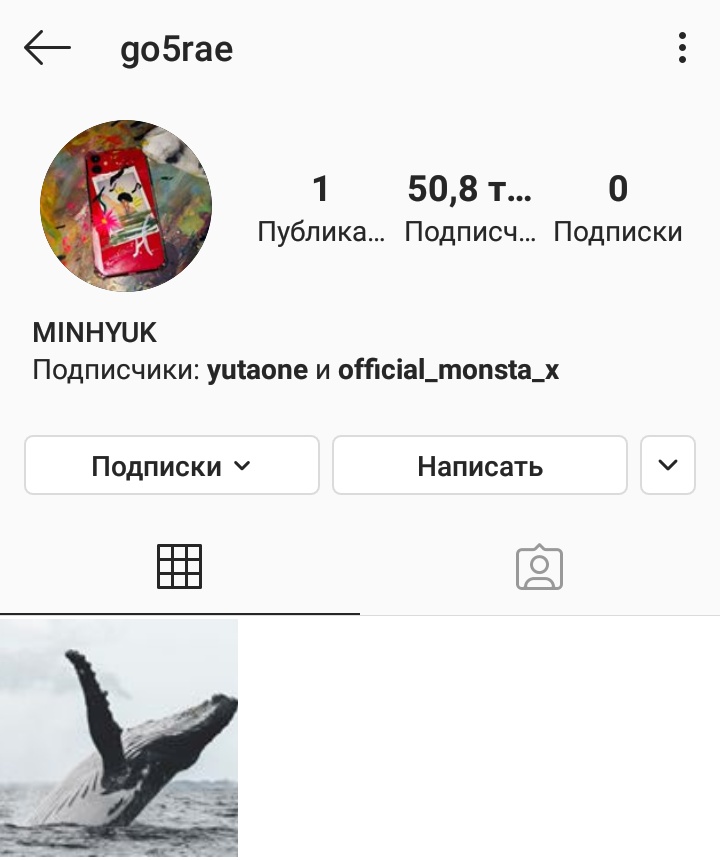The image size is (720, 860).
Task: Expand suggested accounts with the chevron button
Action: [x=668, y=466]
